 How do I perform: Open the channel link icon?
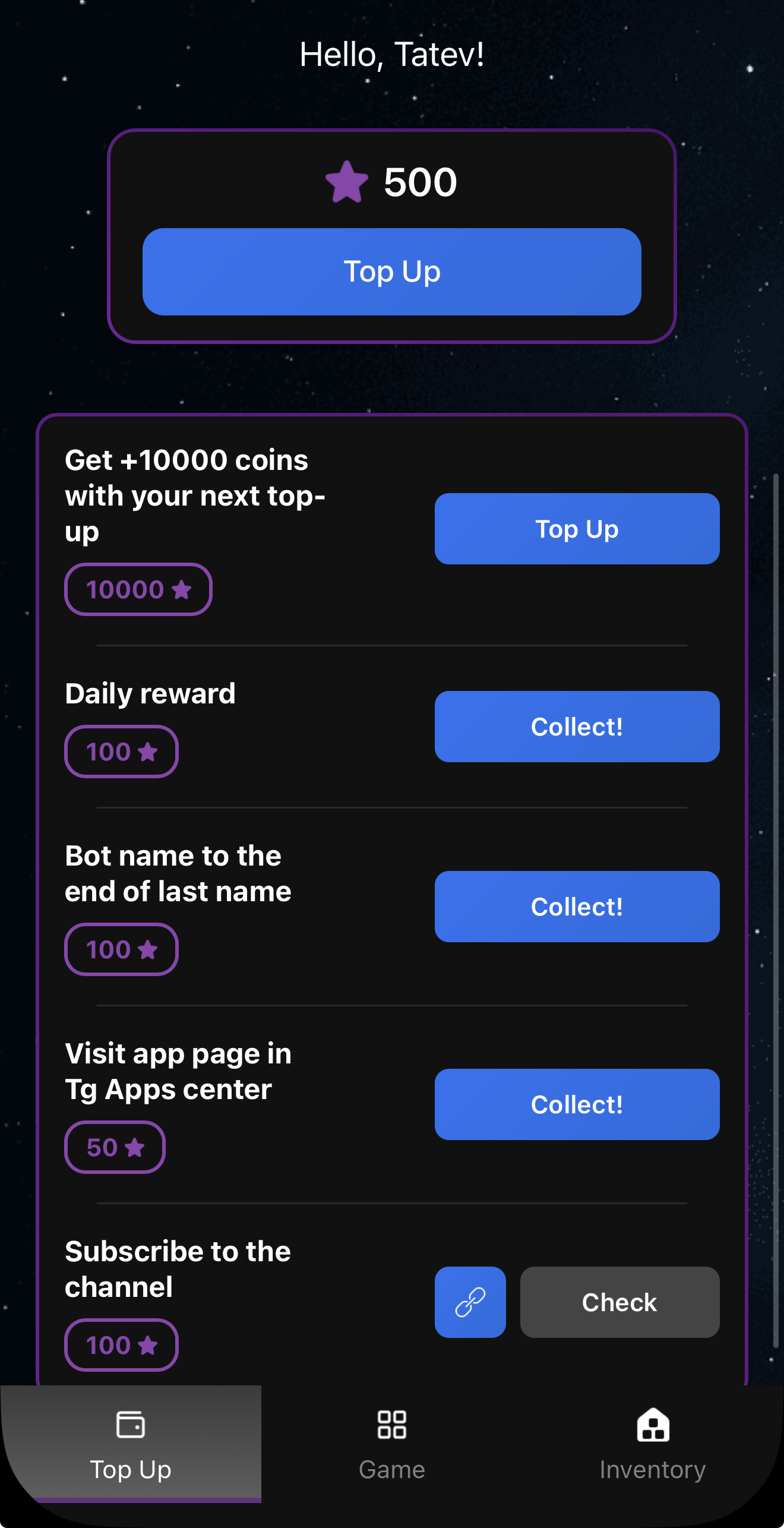coord(470,1302)
